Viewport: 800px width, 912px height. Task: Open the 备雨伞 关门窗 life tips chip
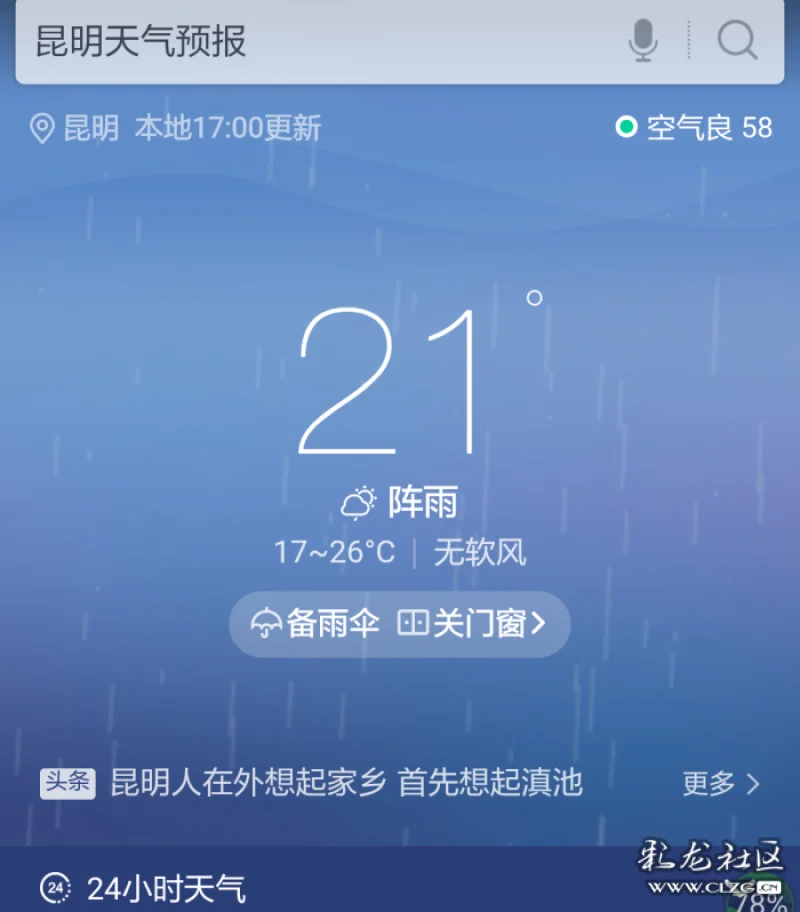tap(400, 624)
